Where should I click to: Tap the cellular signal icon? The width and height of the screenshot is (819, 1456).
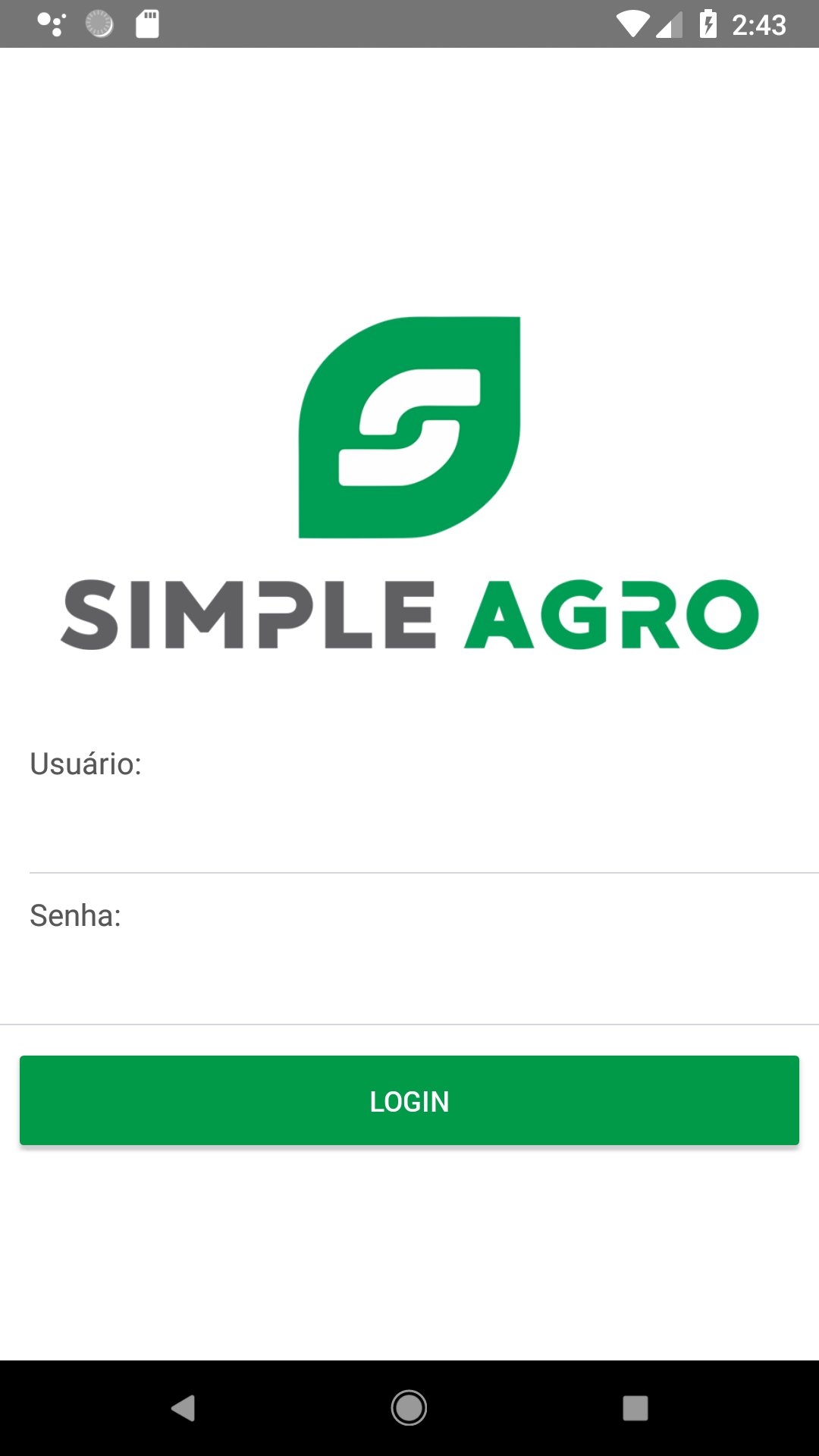pos(670,25)
